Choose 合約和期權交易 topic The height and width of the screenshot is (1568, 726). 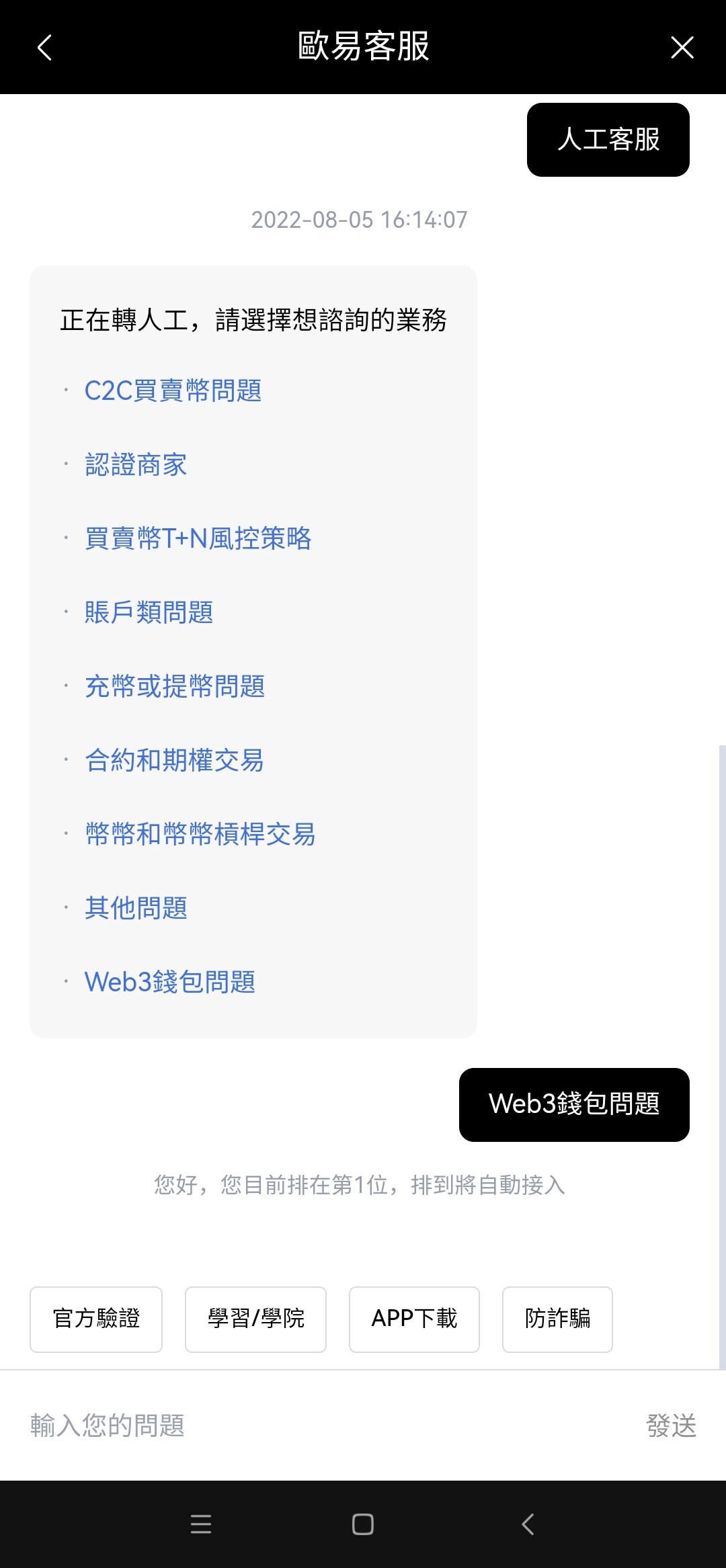click(174, 760)
